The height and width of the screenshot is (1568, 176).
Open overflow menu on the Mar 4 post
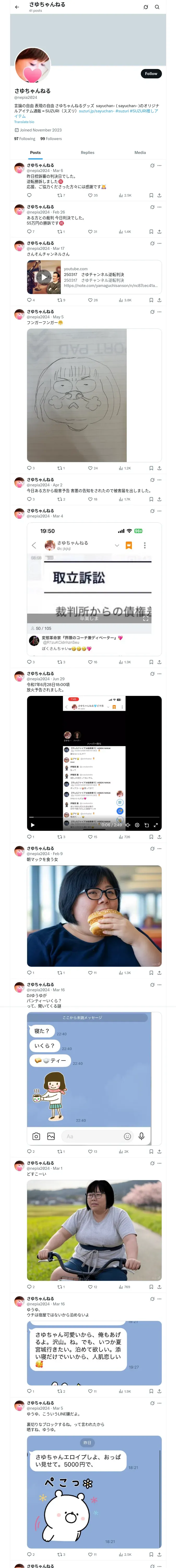(160, 511)
